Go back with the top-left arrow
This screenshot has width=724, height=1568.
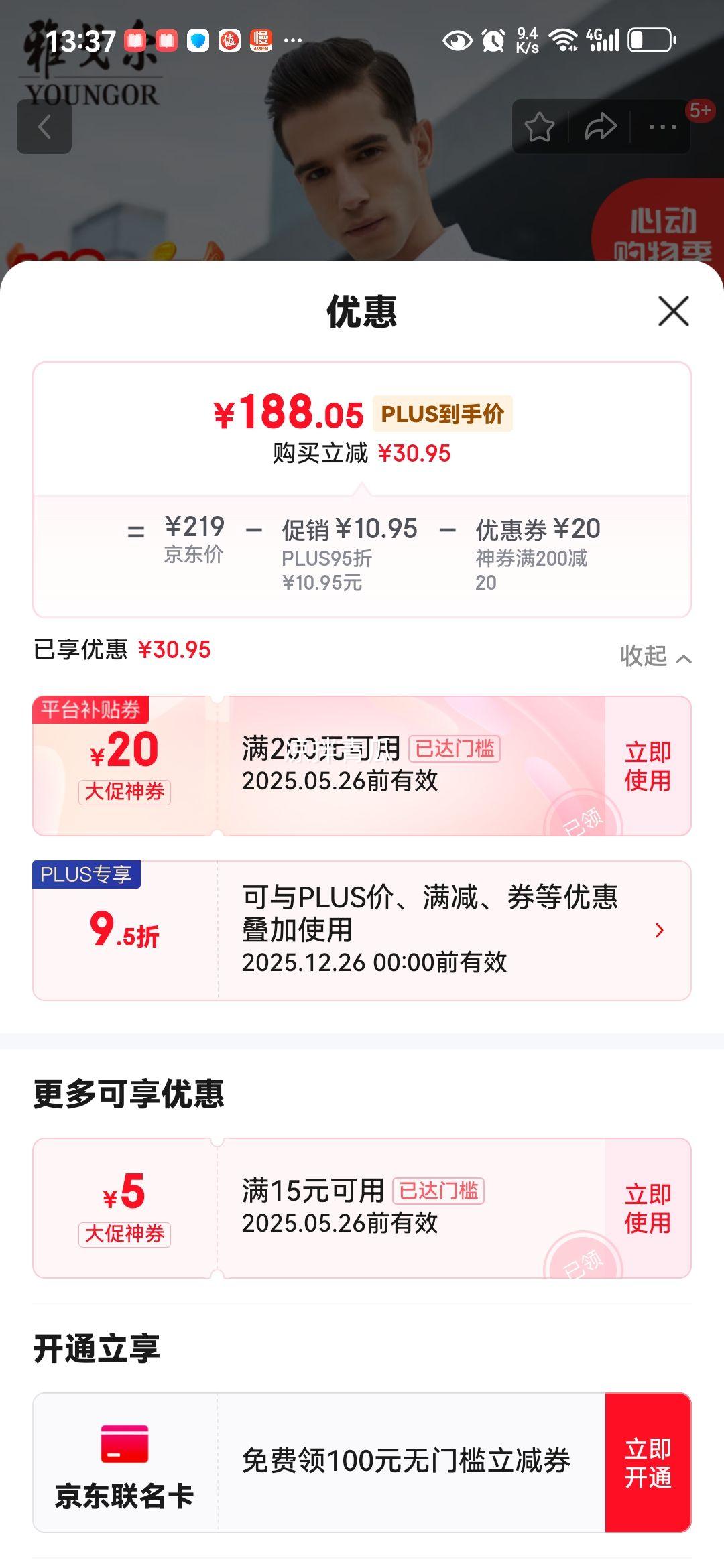44,127
